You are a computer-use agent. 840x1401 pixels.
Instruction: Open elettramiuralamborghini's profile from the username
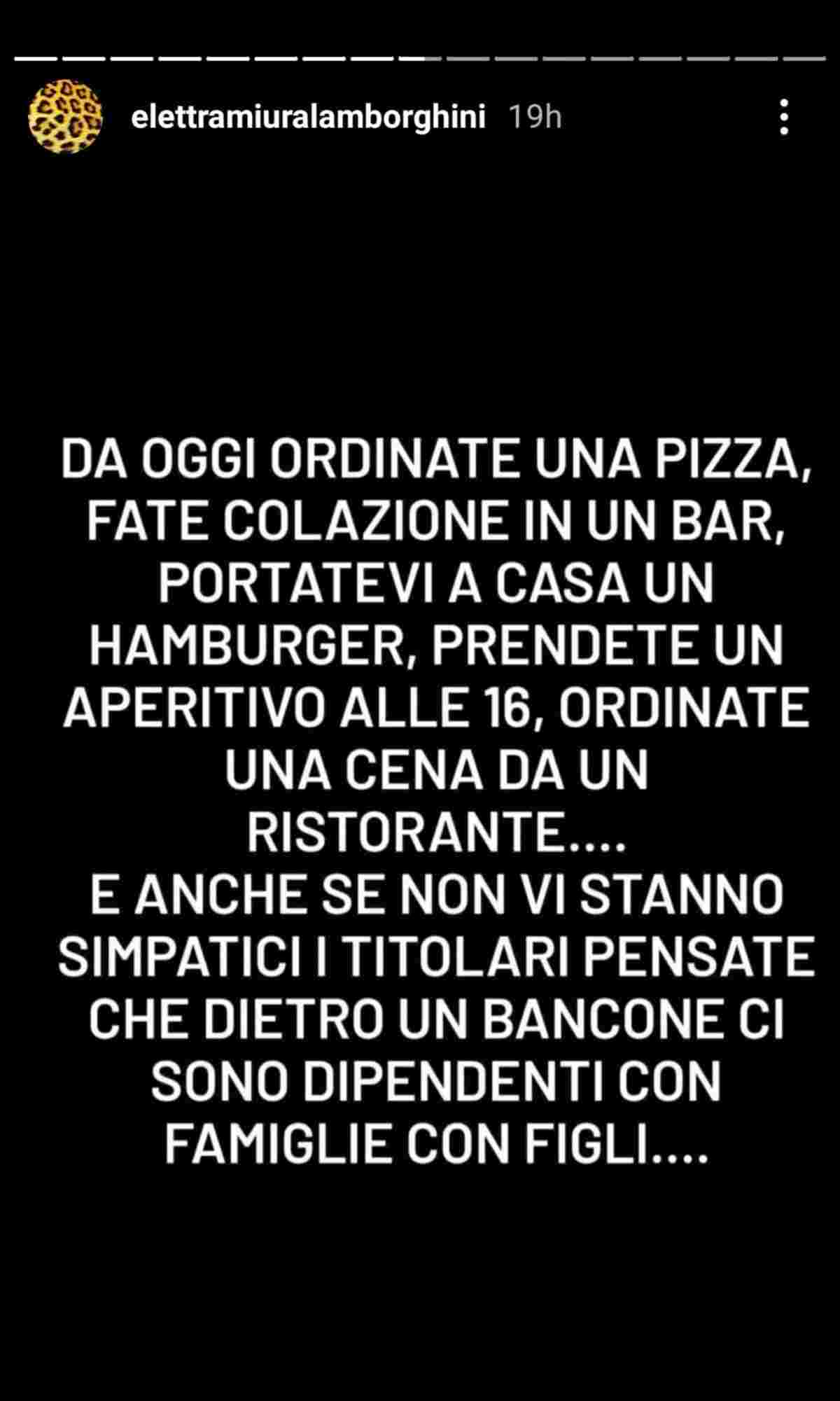pyautogui.click(x=308, y=118)
